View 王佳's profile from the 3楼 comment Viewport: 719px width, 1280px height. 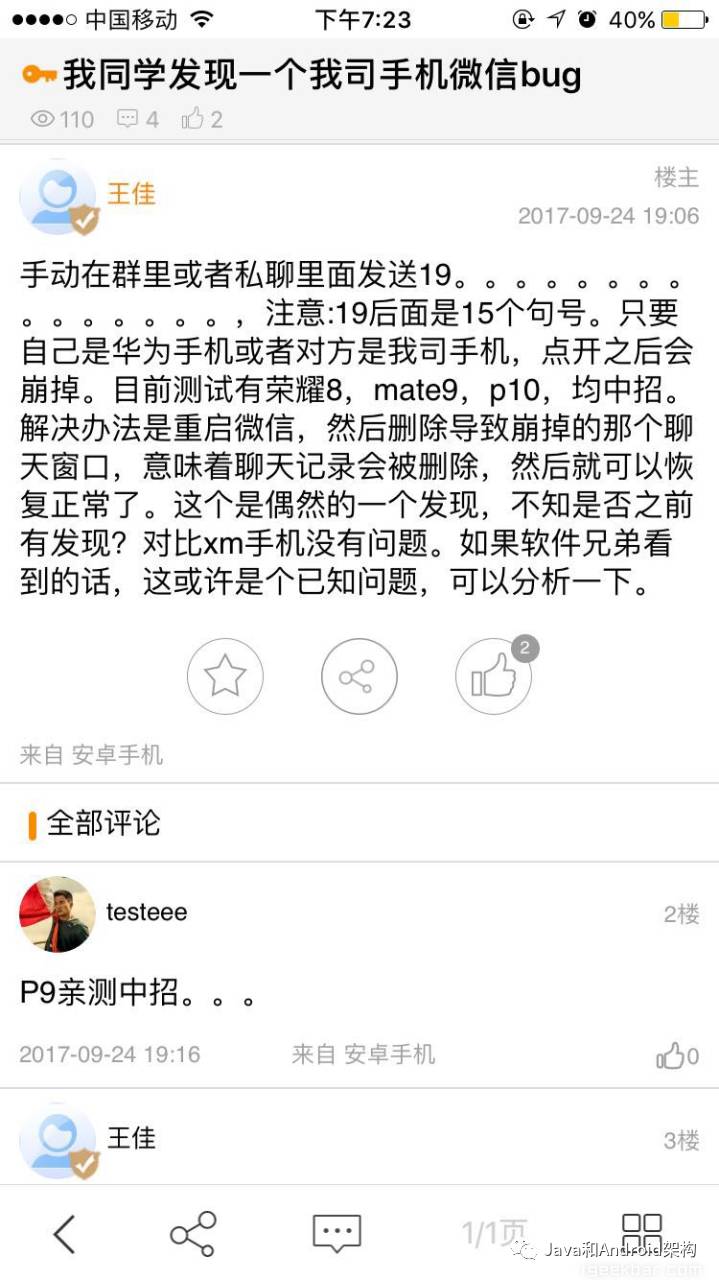(58, 1142)
